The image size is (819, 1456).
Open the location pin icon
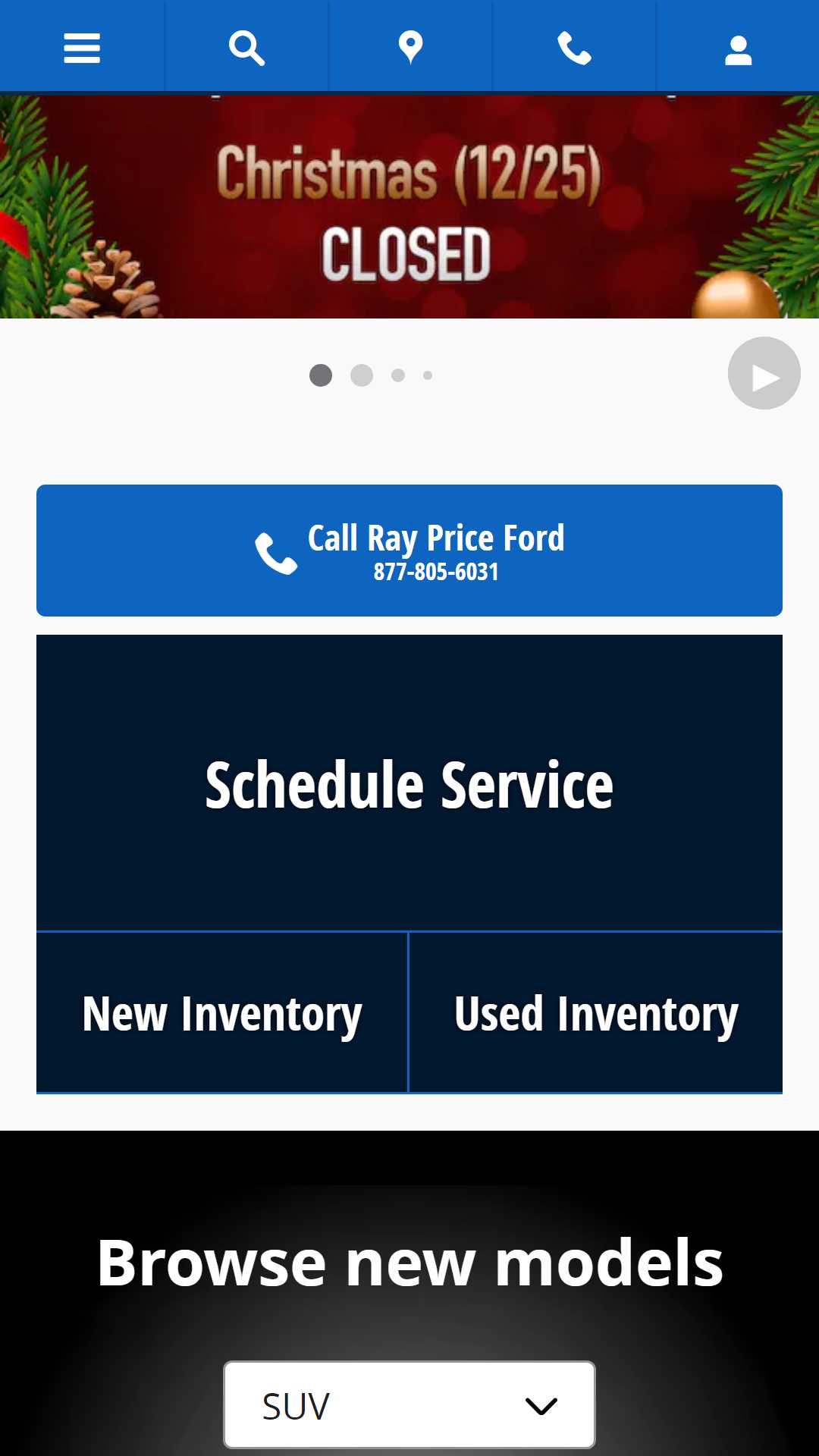(x=410, y=47)
